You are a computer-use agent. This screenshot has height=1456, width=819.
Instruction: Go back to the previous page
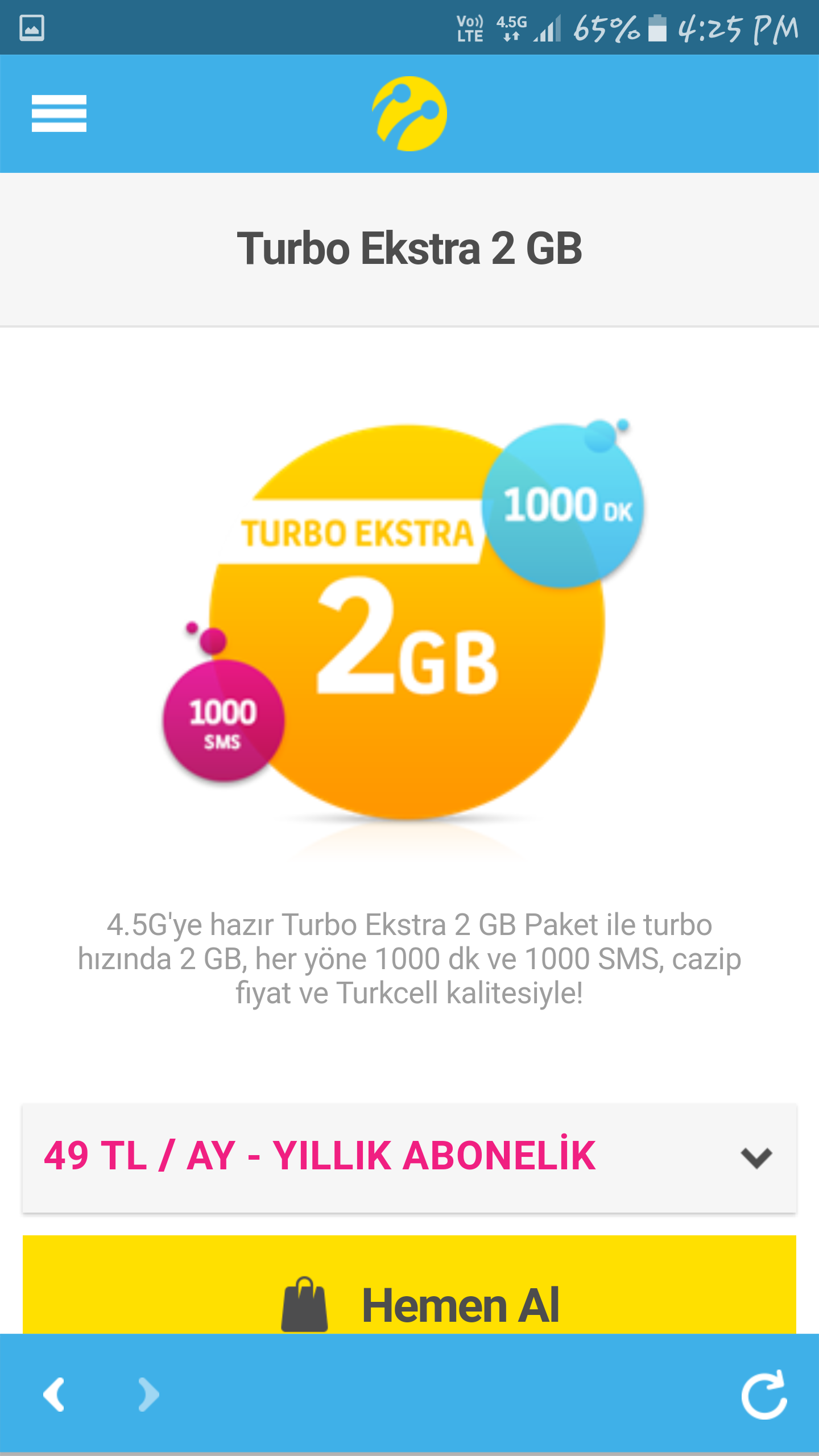point(55,1395)
